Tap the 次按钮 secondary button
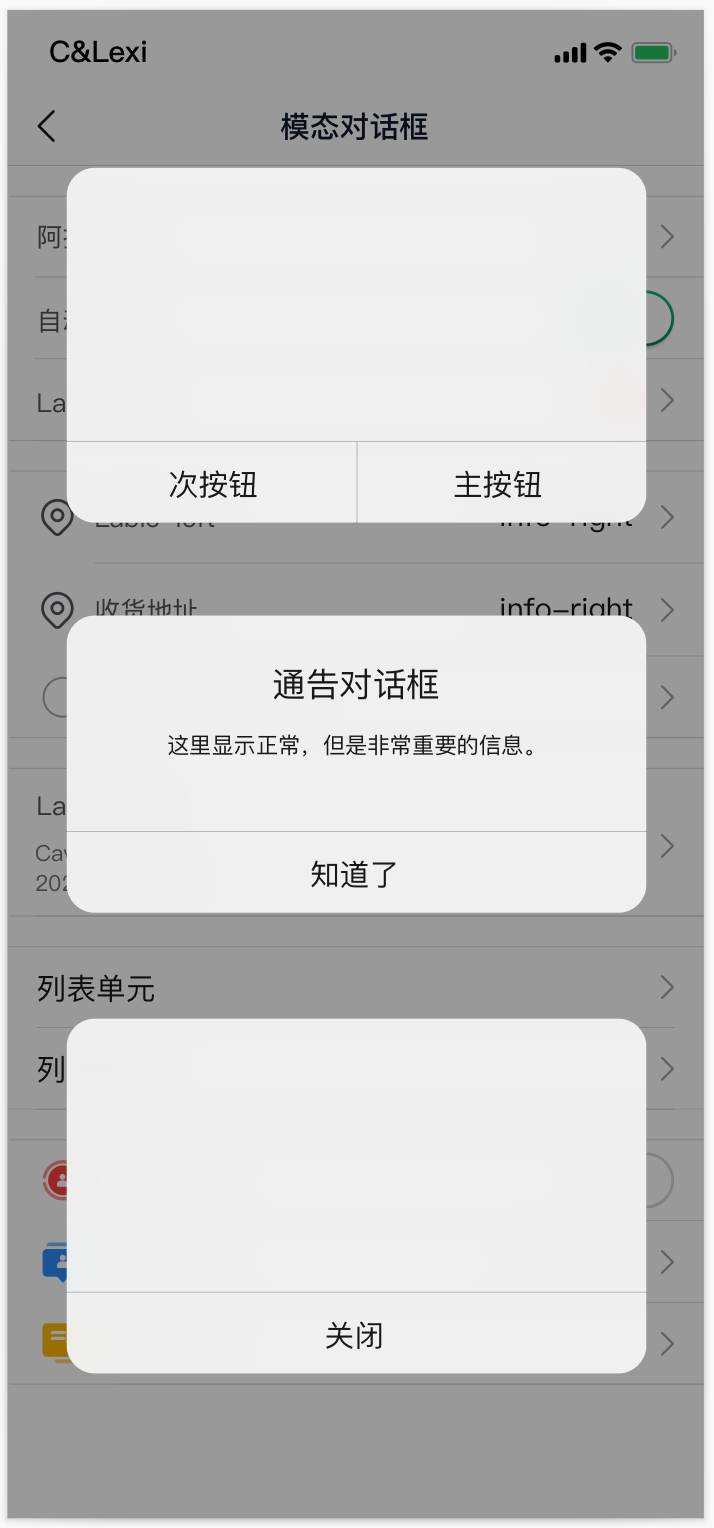 point(212,484)
